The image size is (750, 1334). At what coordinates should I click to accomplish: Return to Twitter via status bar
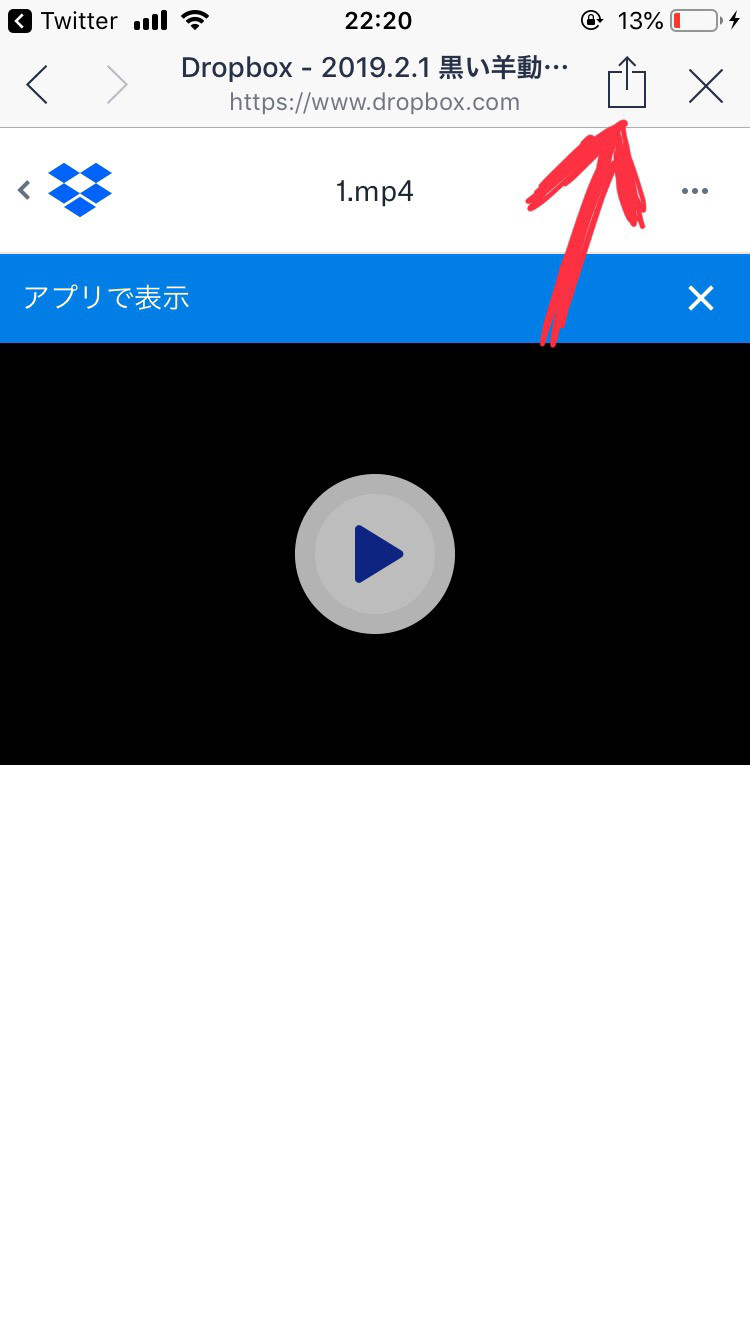click(63, 20)
